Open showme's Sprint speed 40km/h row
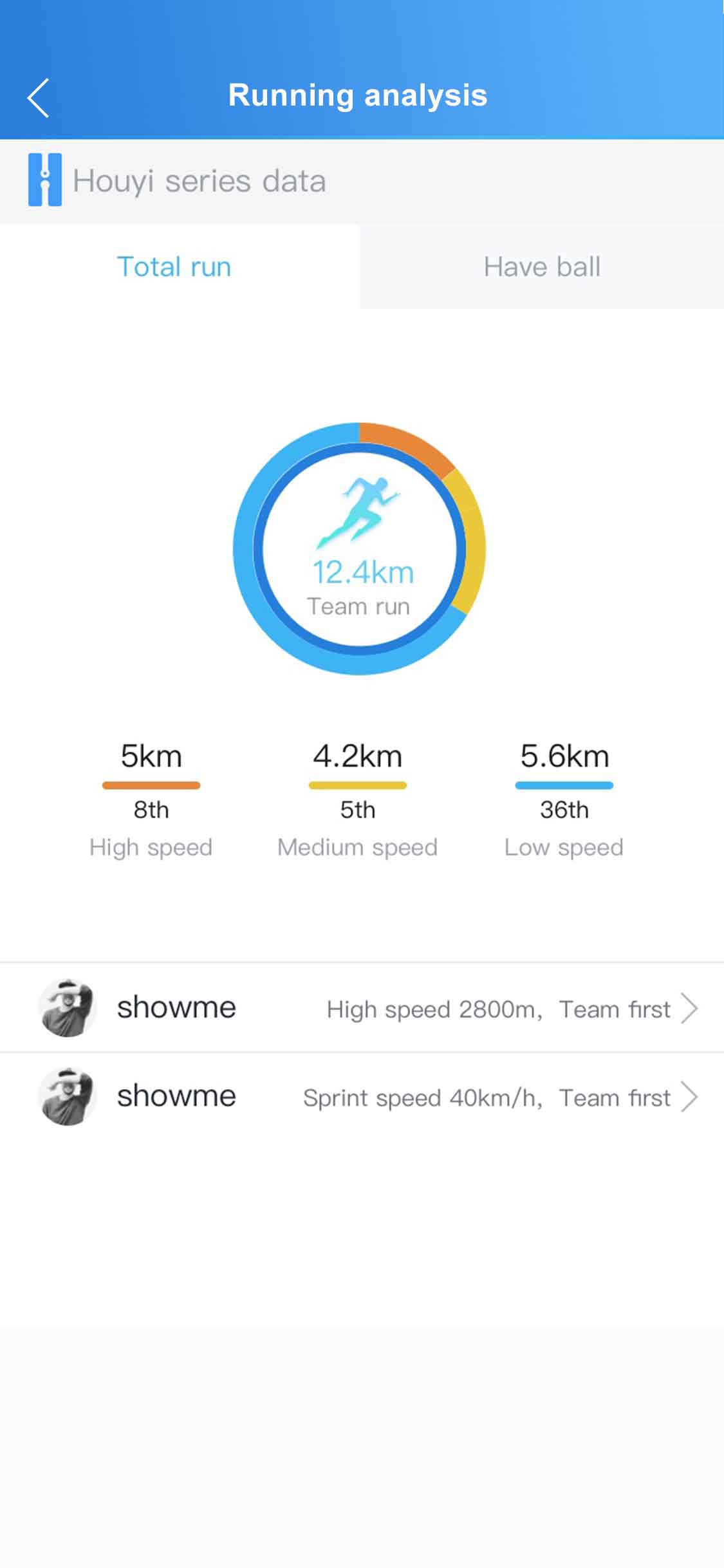The height and width of the screenshot is (1568, 724). 362,1097
